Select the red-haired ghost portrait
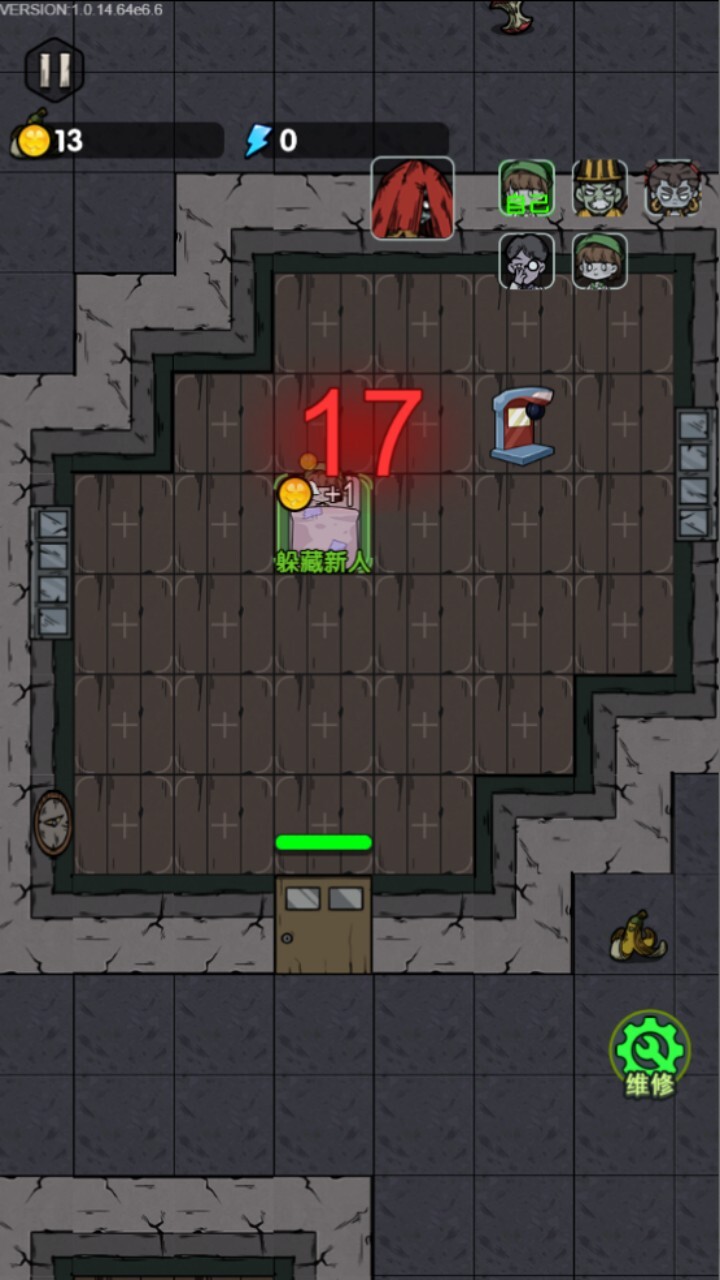 click(x=413, y=198)
